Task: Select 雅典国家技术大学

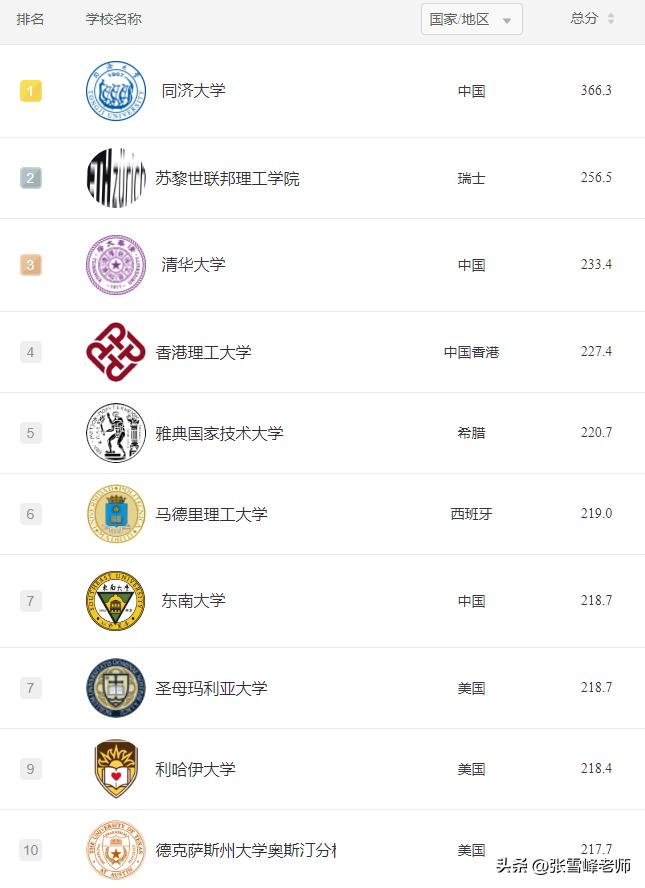Action: [219, 433]
